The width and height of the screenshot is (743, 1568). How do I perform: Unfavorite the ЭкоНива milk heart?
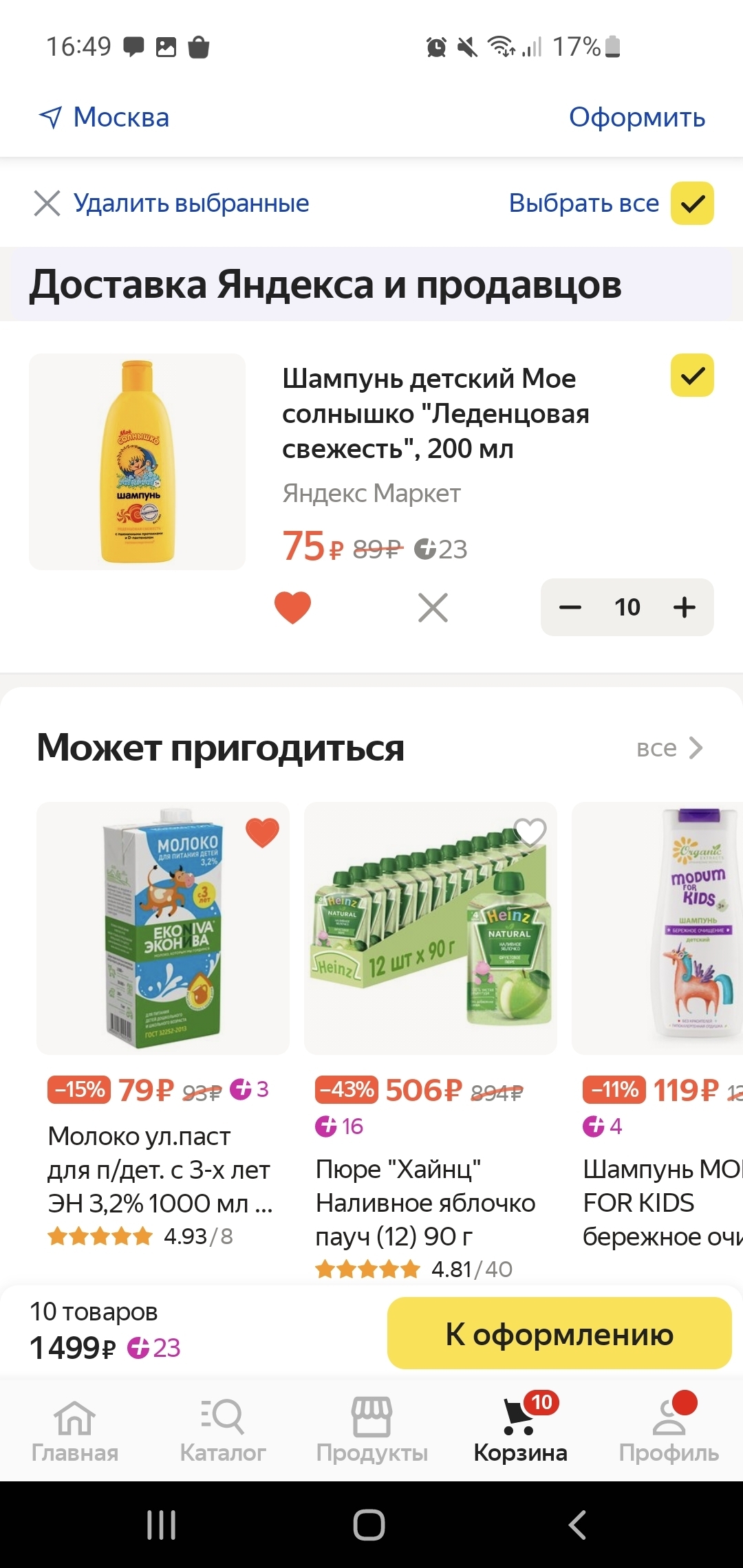[263, 832]
